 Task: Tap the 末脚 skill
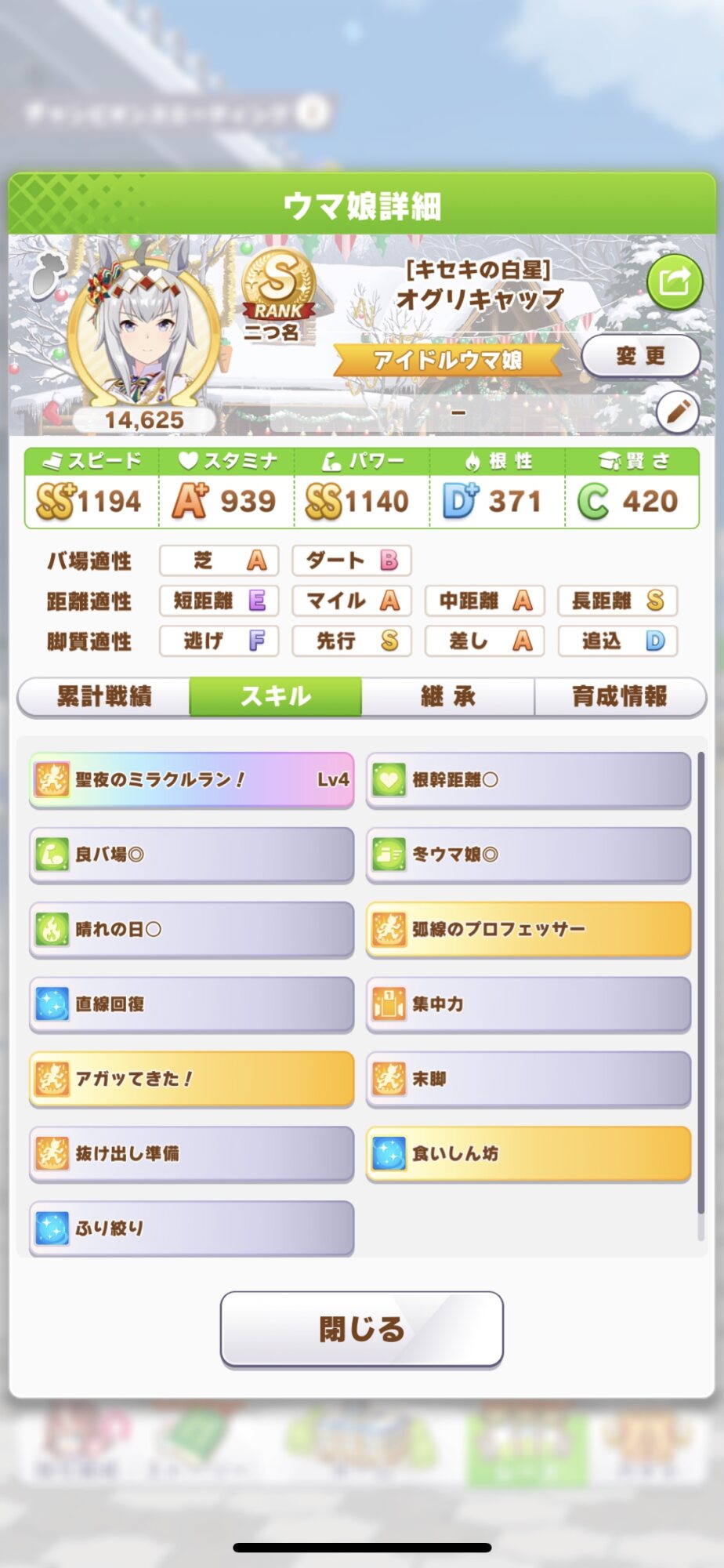528,1079
